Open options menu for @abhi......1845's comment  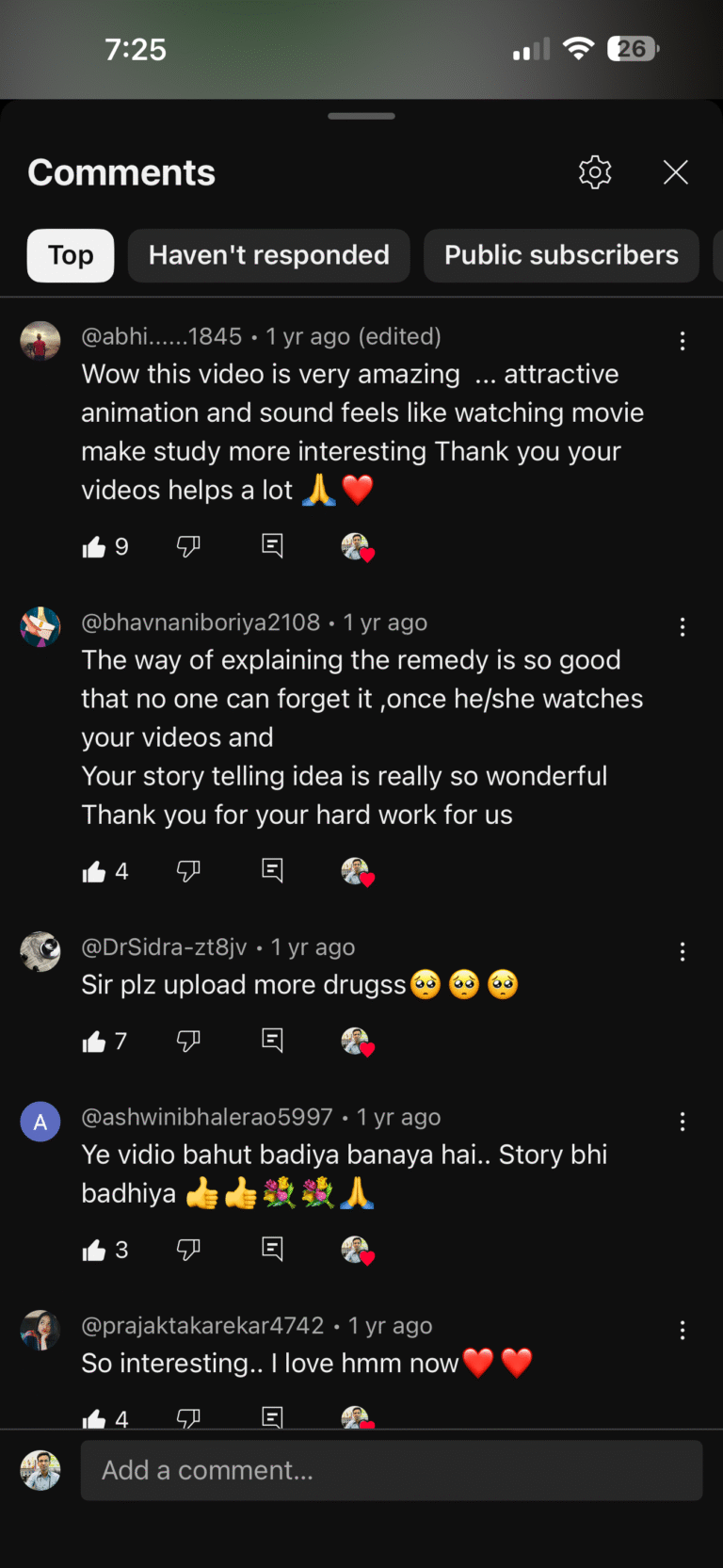(683, 341)
